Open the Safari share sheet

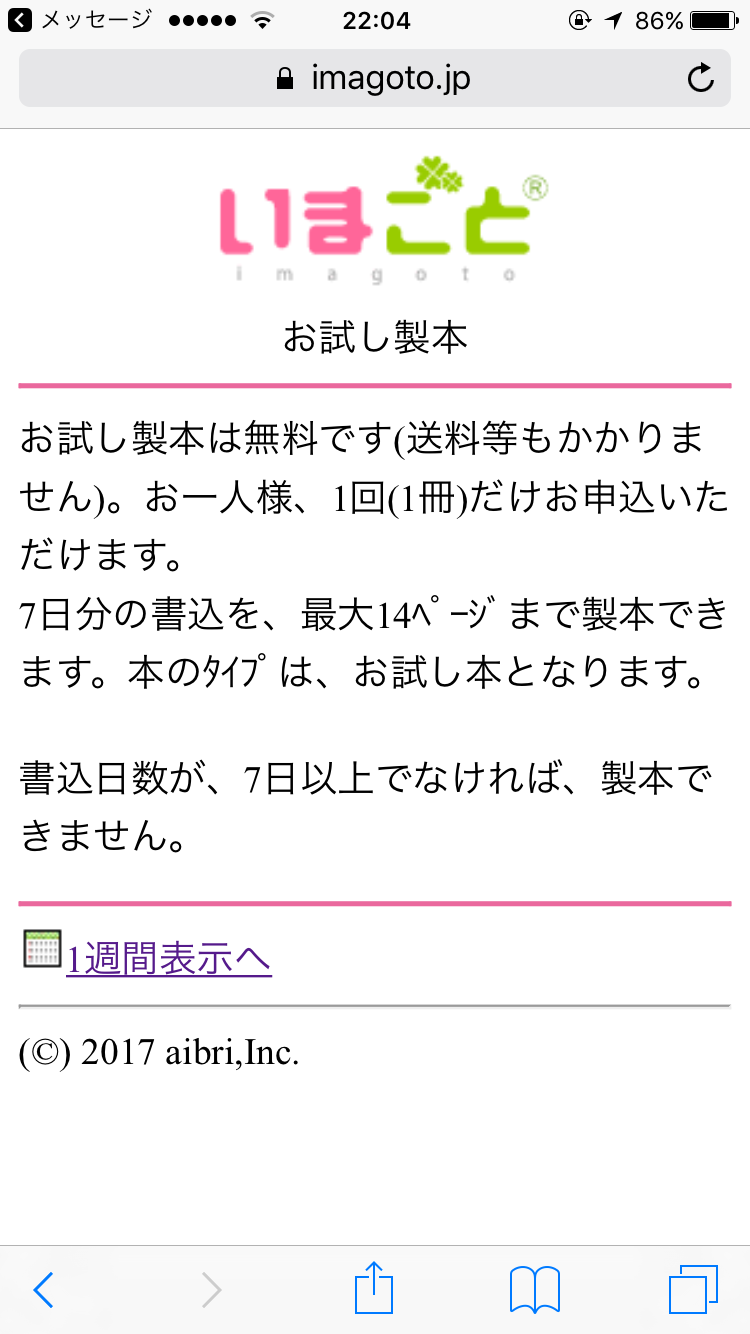tap(375, 1288)
